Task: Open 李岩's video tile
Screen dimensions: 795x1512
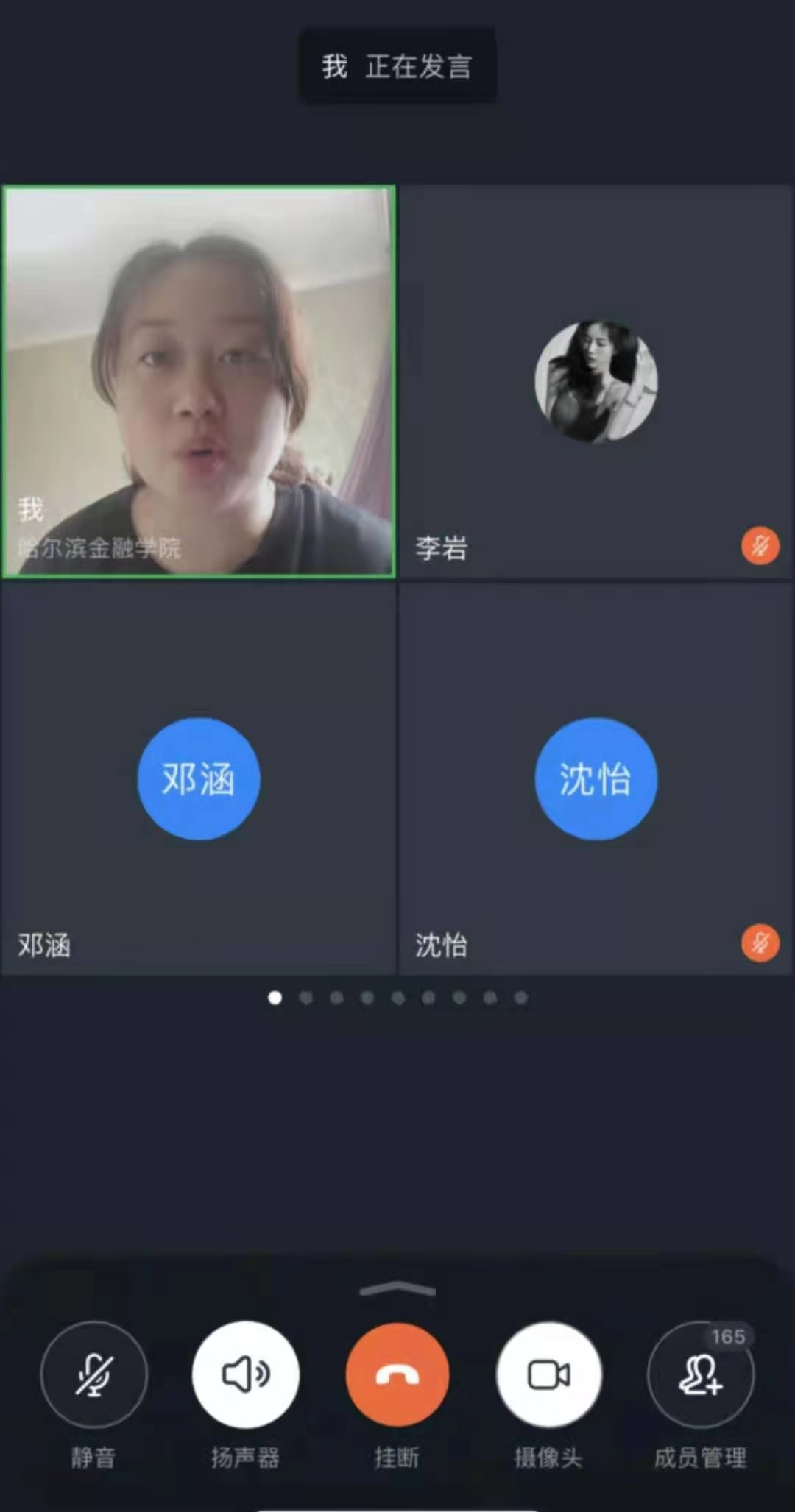Action: pyautogui.click(x=595, y=381)
